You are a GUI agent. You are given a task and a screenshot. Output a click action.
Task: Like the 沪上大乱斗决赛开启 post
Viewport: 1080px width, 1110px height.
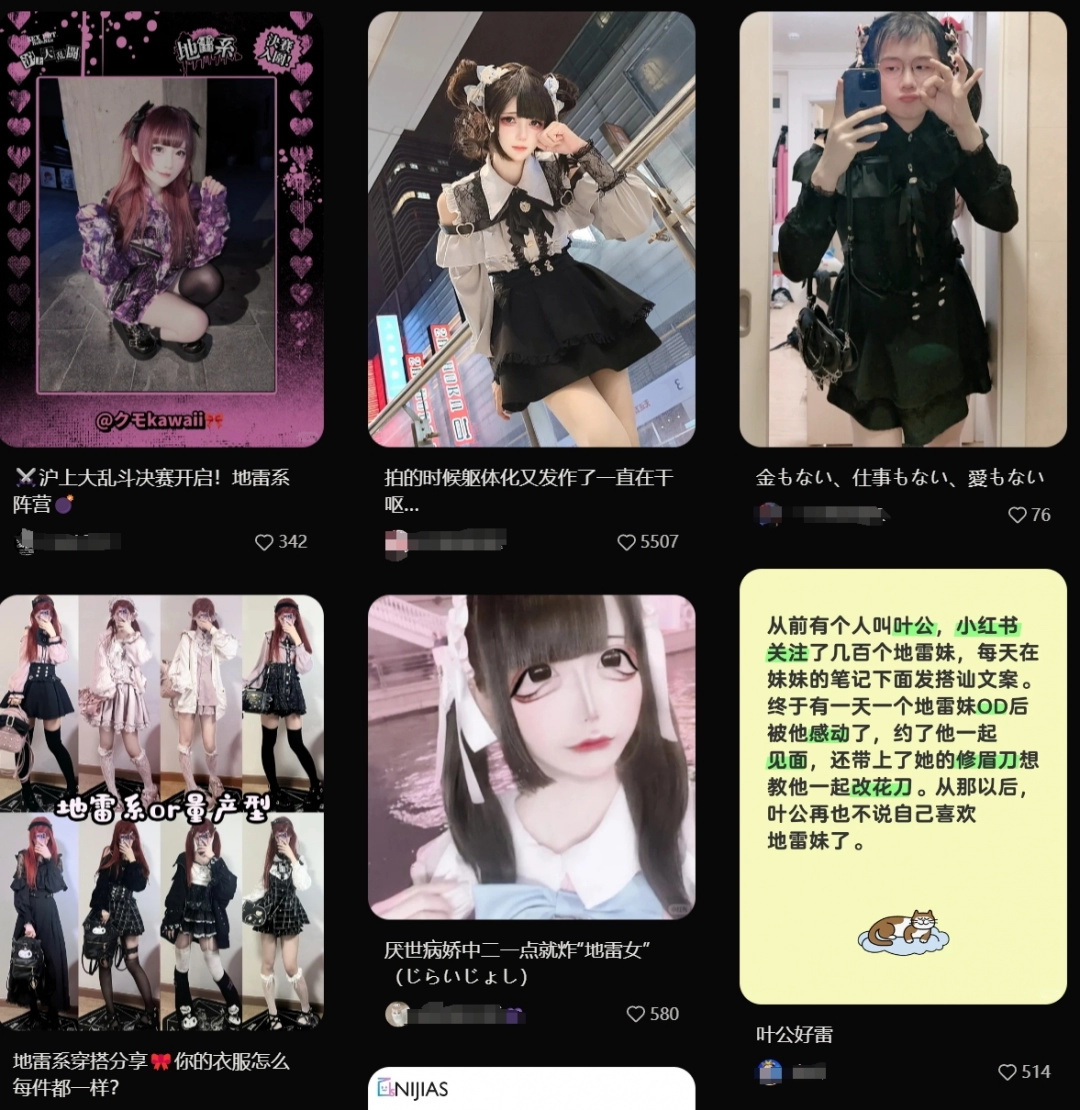coord(264,542)
